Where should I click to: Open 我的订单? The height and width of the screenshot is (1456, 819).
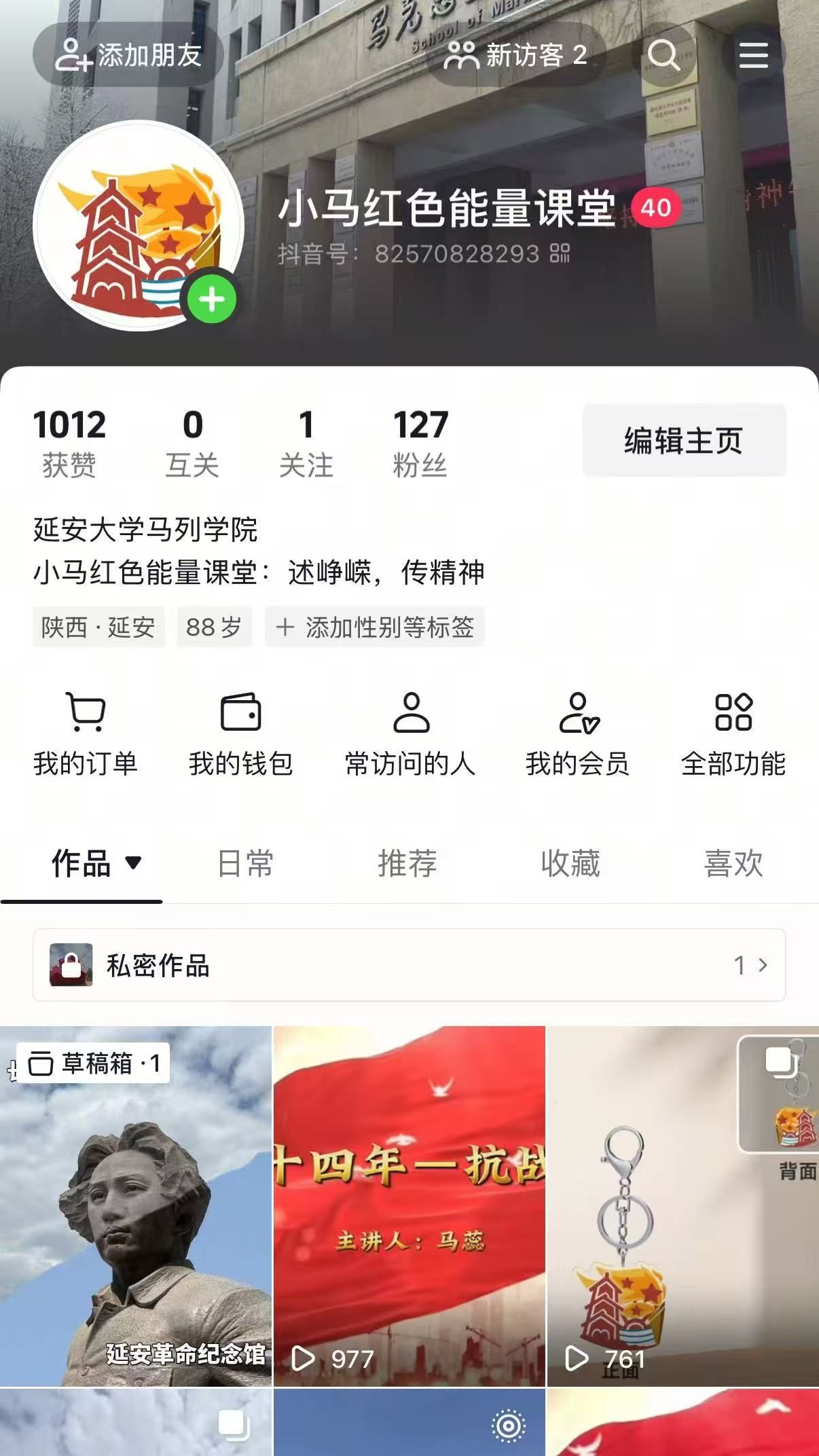point(86,735)
